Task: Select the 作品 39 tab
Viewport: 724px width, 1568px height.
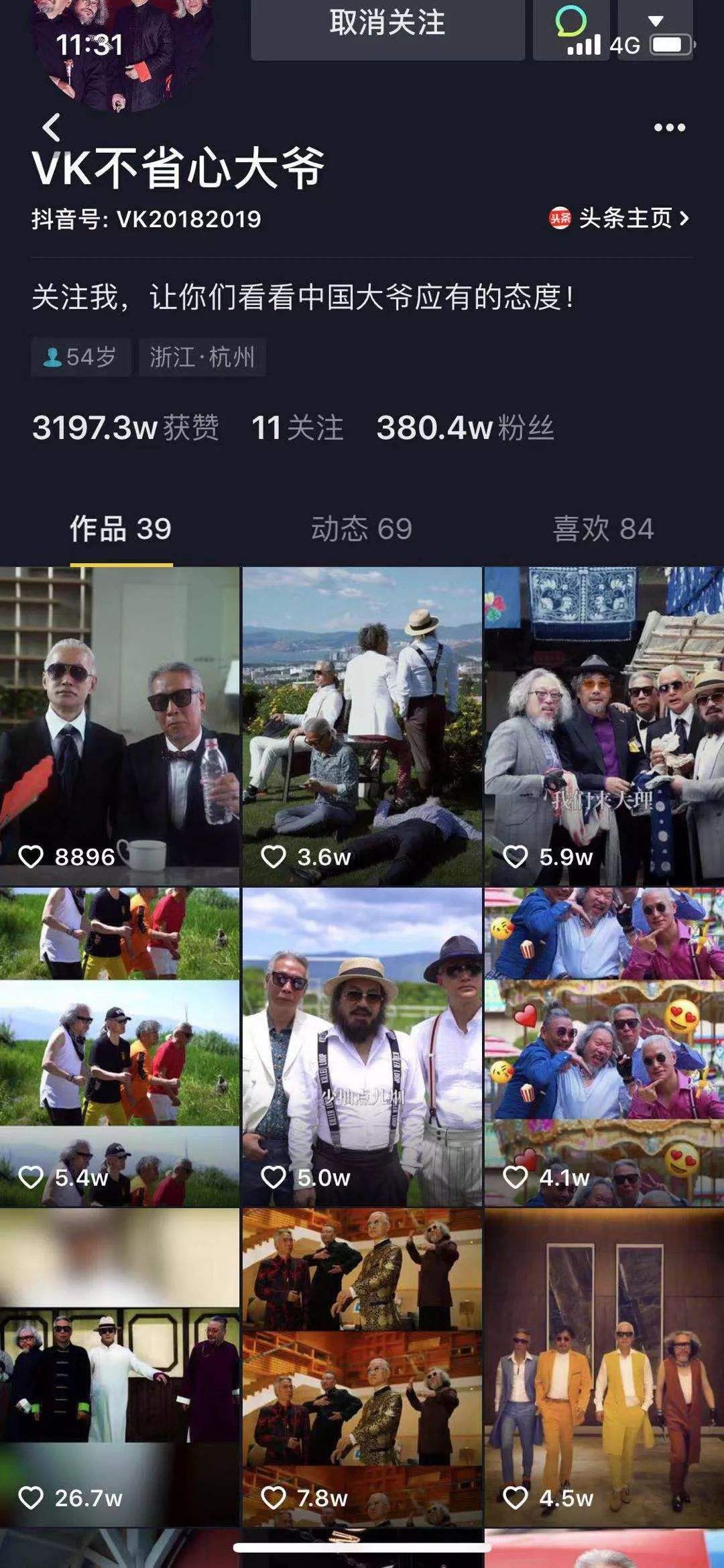Action: (x=121, y=529)
